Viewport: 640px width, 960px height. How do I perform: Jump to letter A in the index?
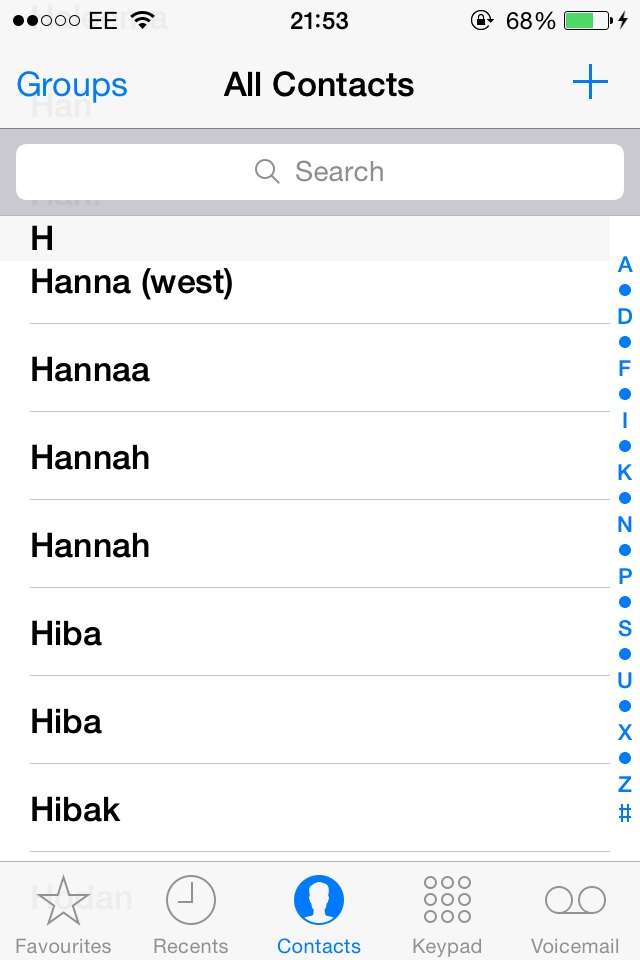[625, 265]
